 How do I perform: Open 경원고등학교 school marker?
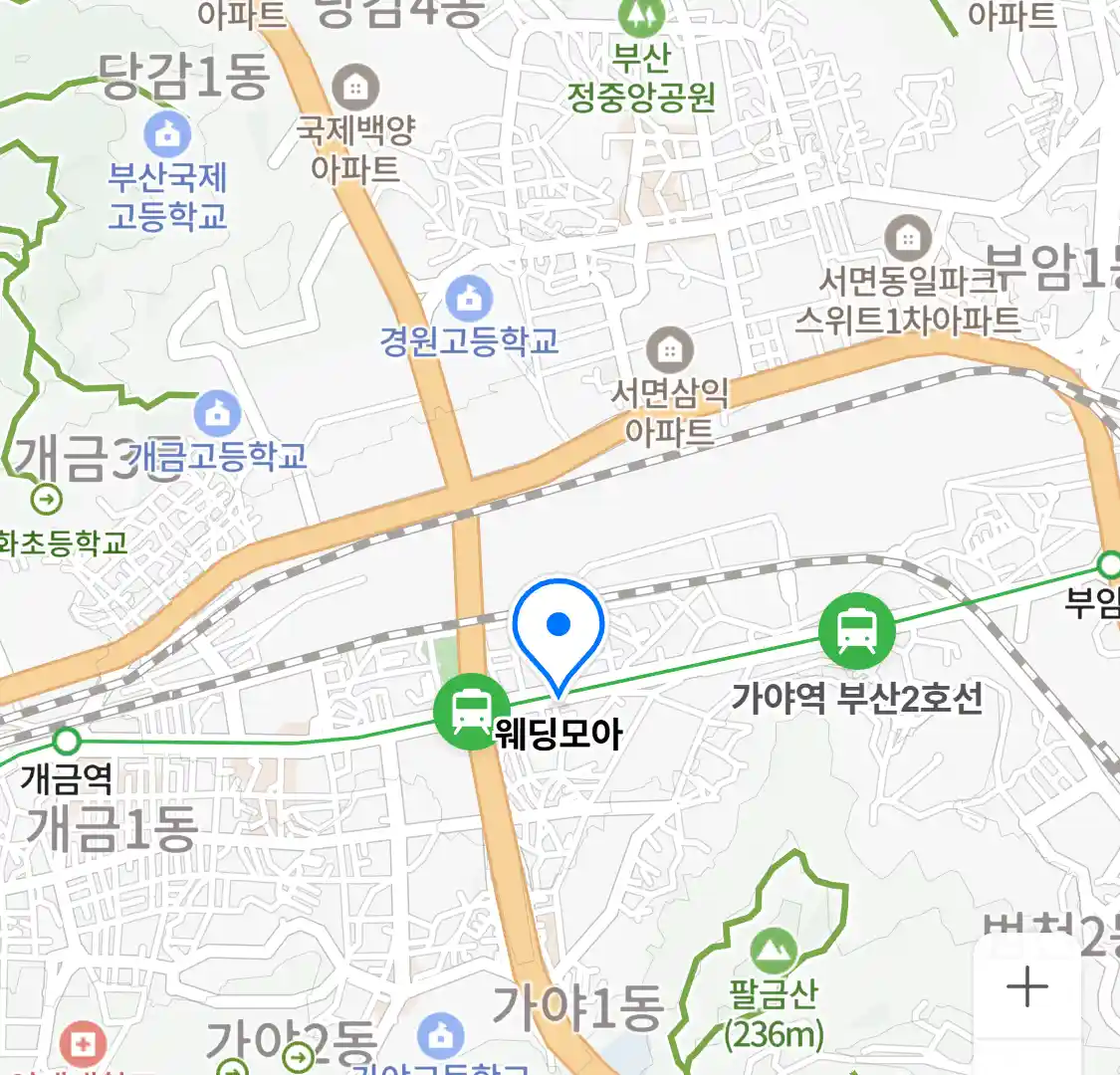click(x=469, y=299)
